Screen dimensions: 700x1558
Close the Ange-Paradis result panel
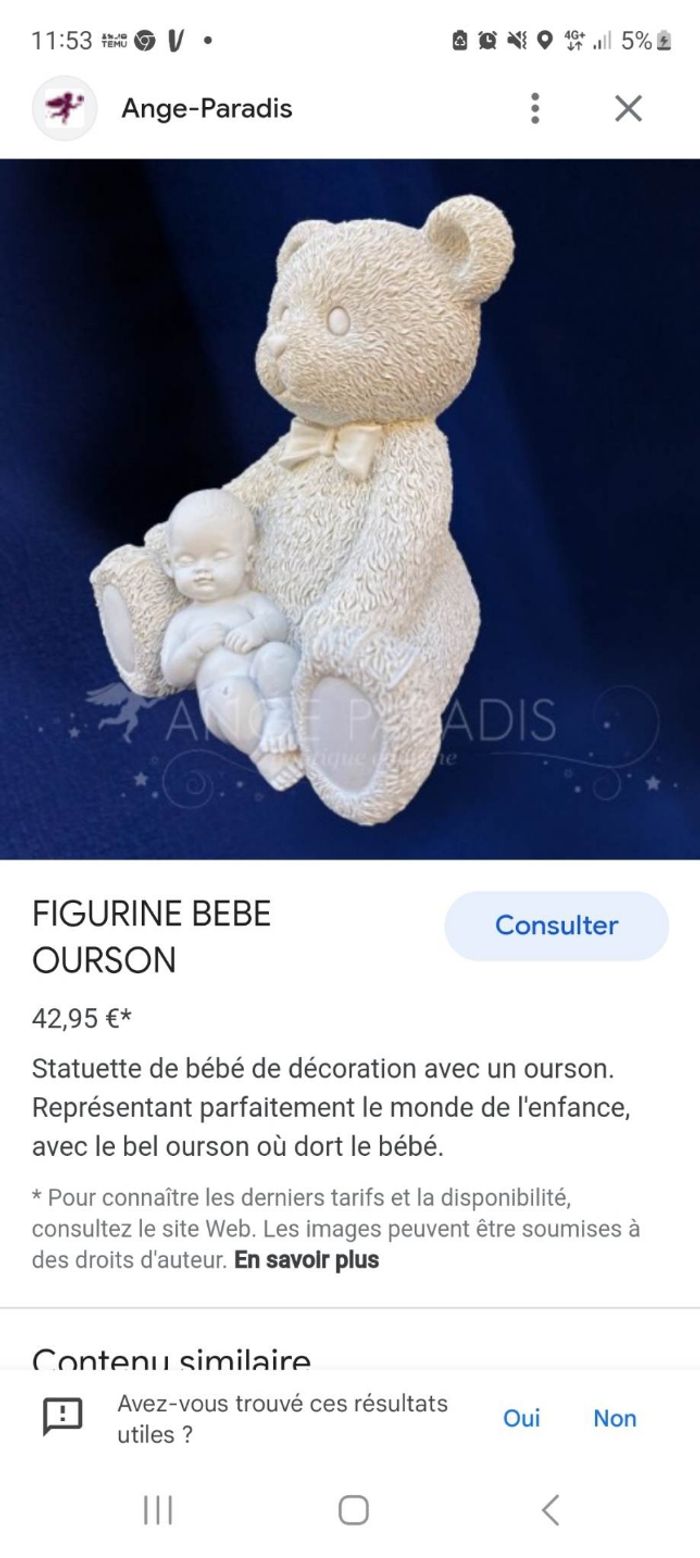pyautogui.click(x=628, y=108)
